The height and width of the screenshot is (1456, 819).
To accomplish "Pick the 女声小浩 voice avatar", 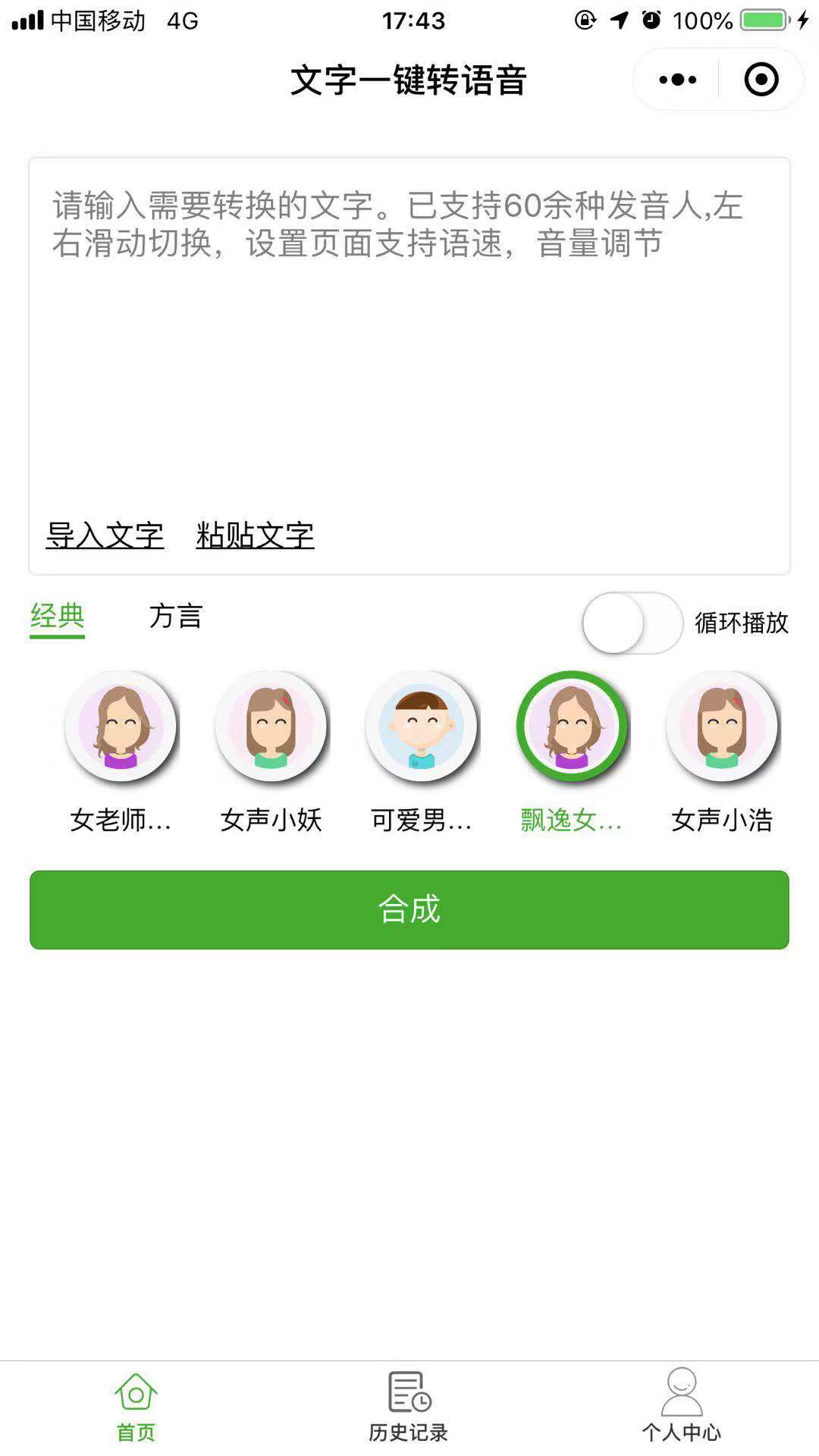I will [722, 726].
